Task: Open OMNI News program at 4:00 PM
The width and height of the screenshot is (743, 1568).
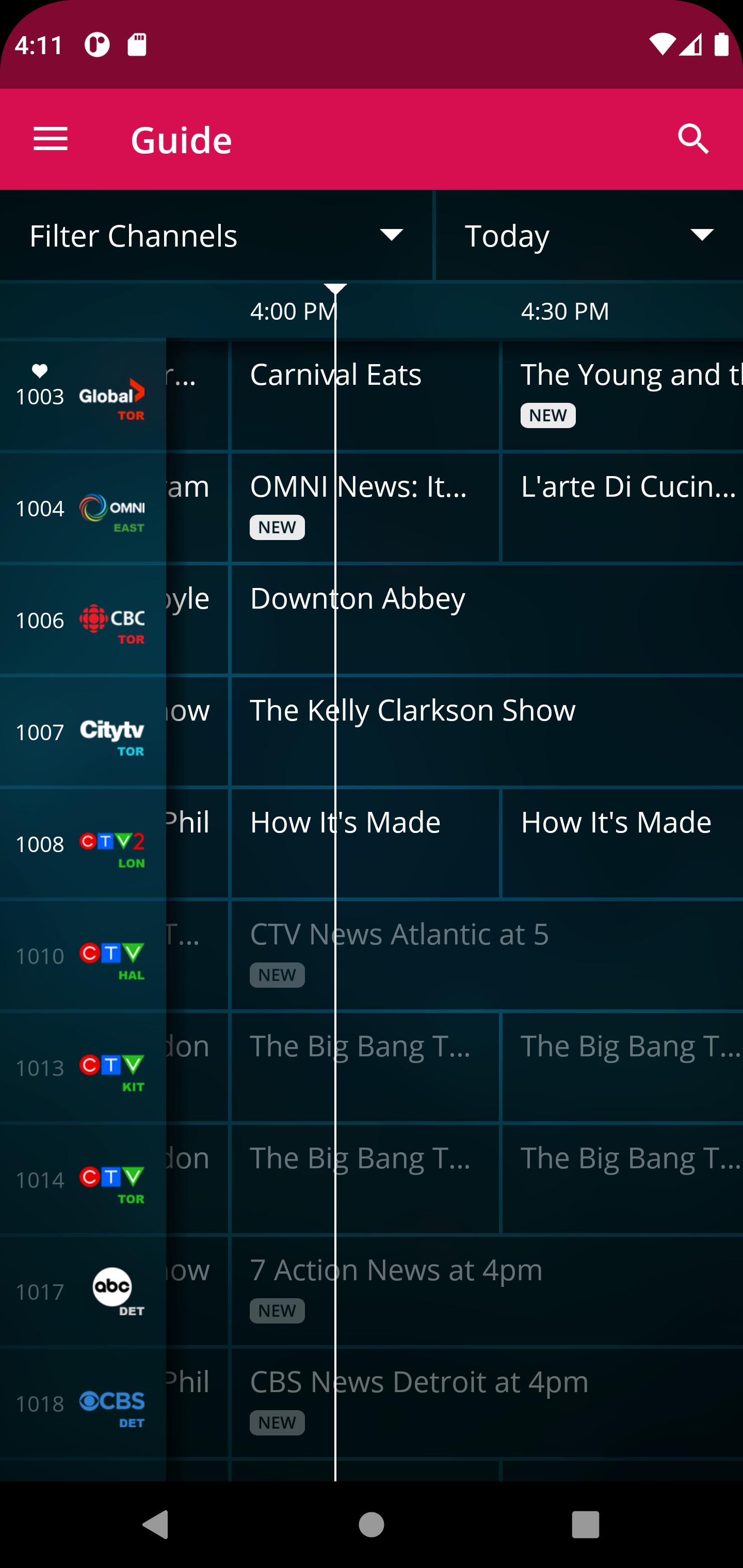Action: click(365, 508)
